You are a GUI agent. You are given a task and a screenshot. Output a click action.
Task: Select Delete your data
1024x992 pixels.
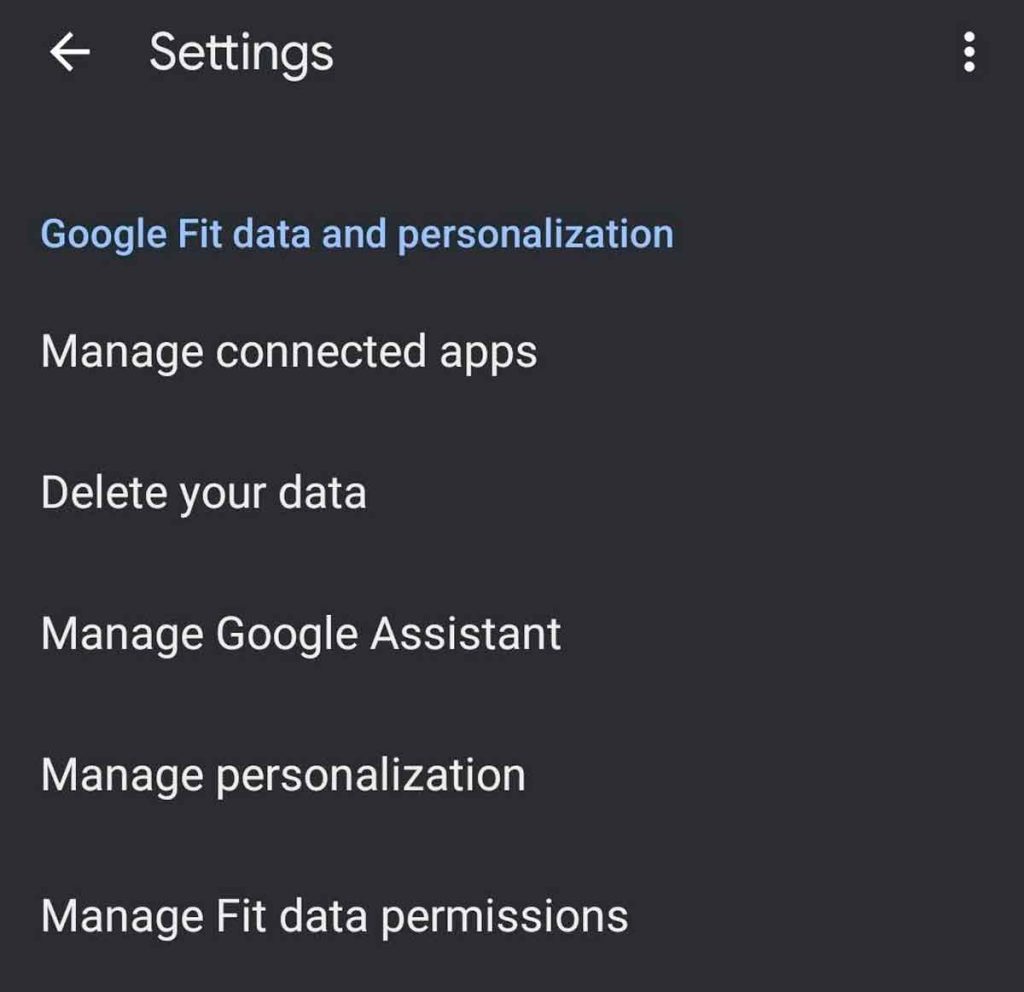204,493
